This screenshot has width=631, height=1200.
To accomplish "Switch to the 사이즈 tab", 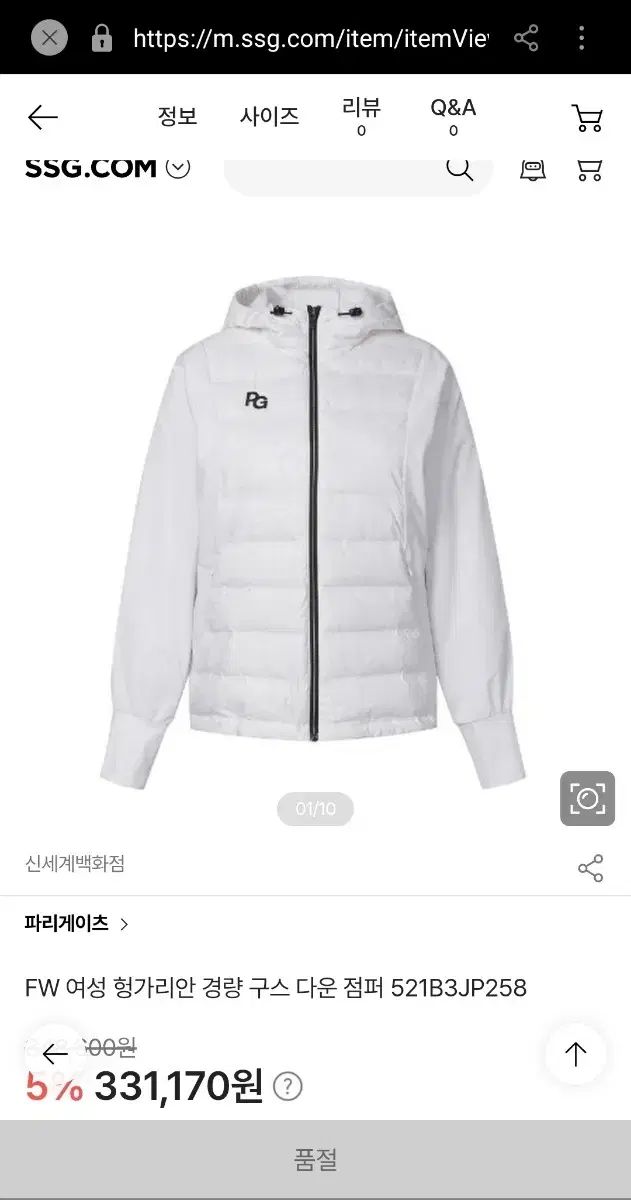I will click(x=269, y=116).
